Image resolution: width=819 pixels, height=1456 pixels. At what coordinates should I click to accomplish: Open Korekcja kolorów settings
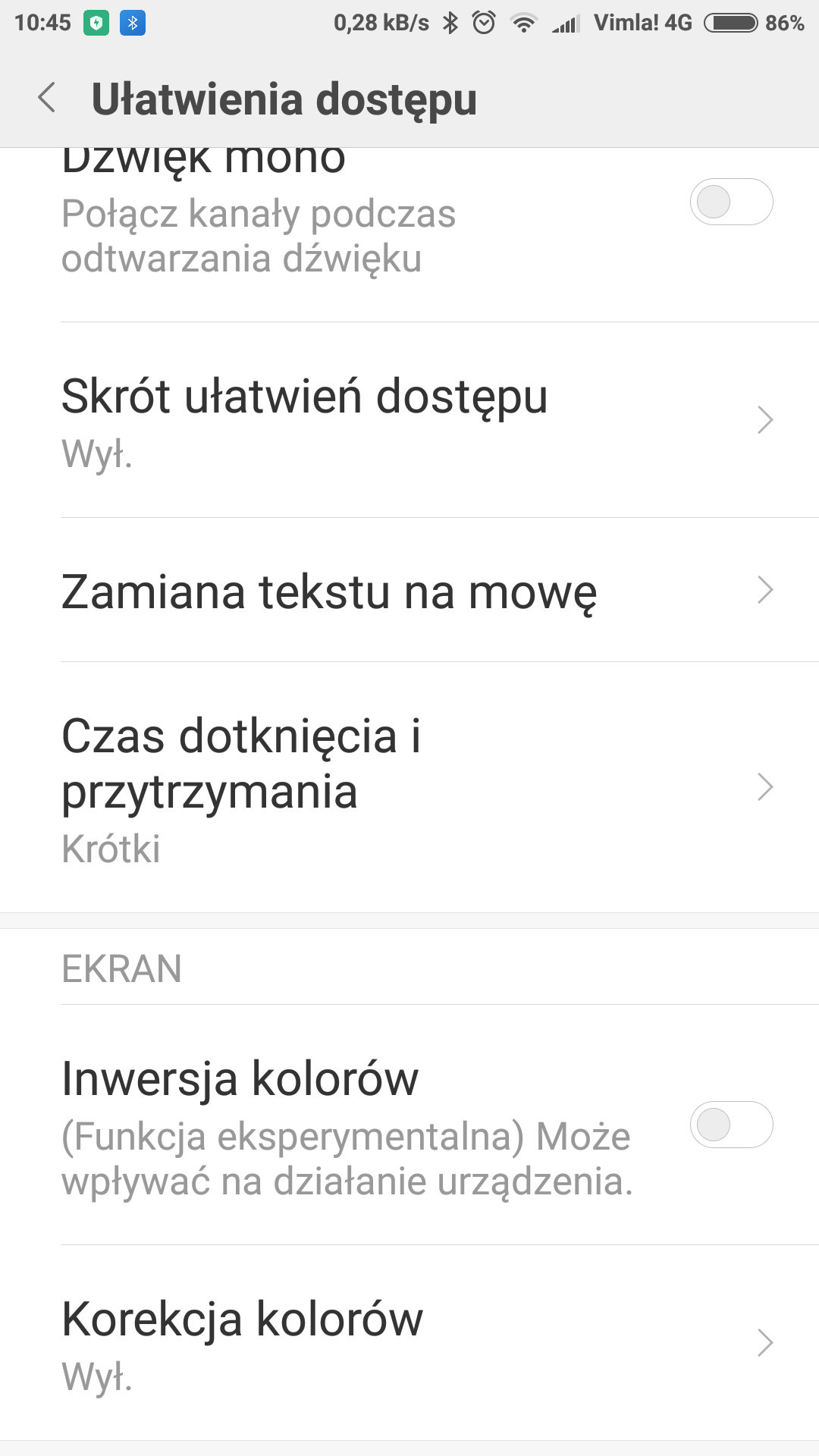click(409, 1343)
